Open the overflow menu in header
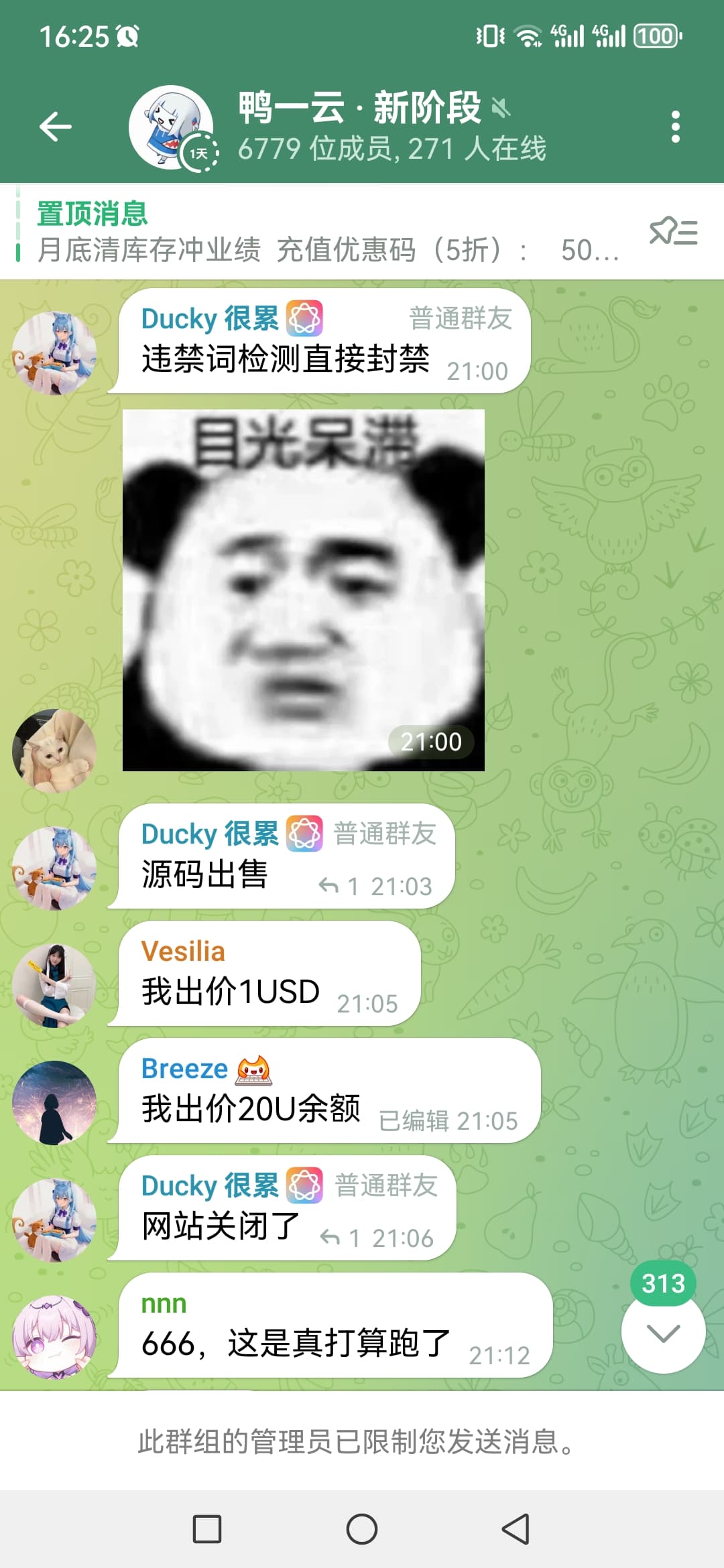This screenshot has width=724, height=1568. click(x=675, y=127)
